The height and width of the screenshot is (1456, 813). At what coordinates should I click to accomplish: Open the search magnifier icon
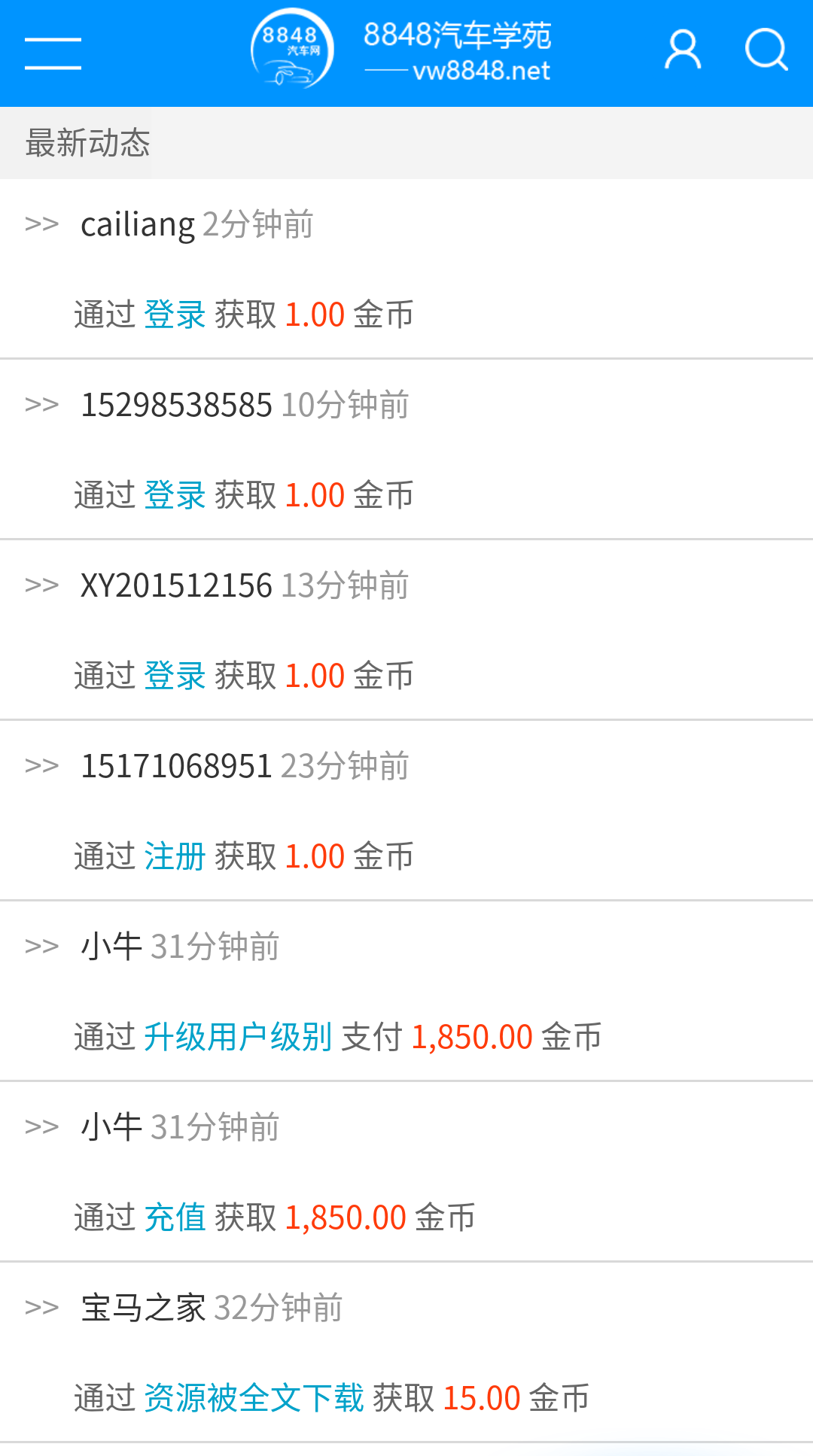pyautogui.click(x=766, y=50)
